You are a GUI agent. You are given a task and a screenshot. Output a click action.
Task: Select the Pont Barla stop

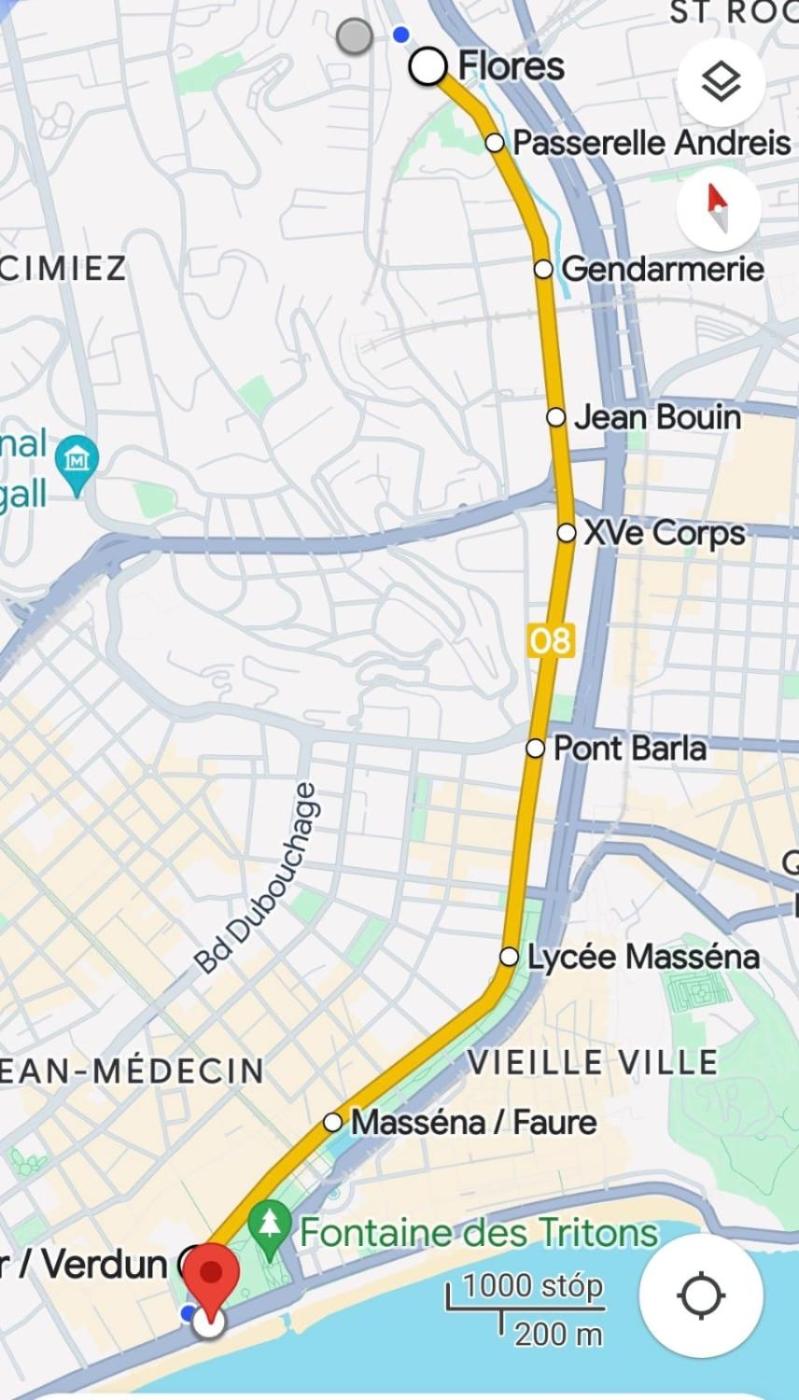tap(535, 748)
